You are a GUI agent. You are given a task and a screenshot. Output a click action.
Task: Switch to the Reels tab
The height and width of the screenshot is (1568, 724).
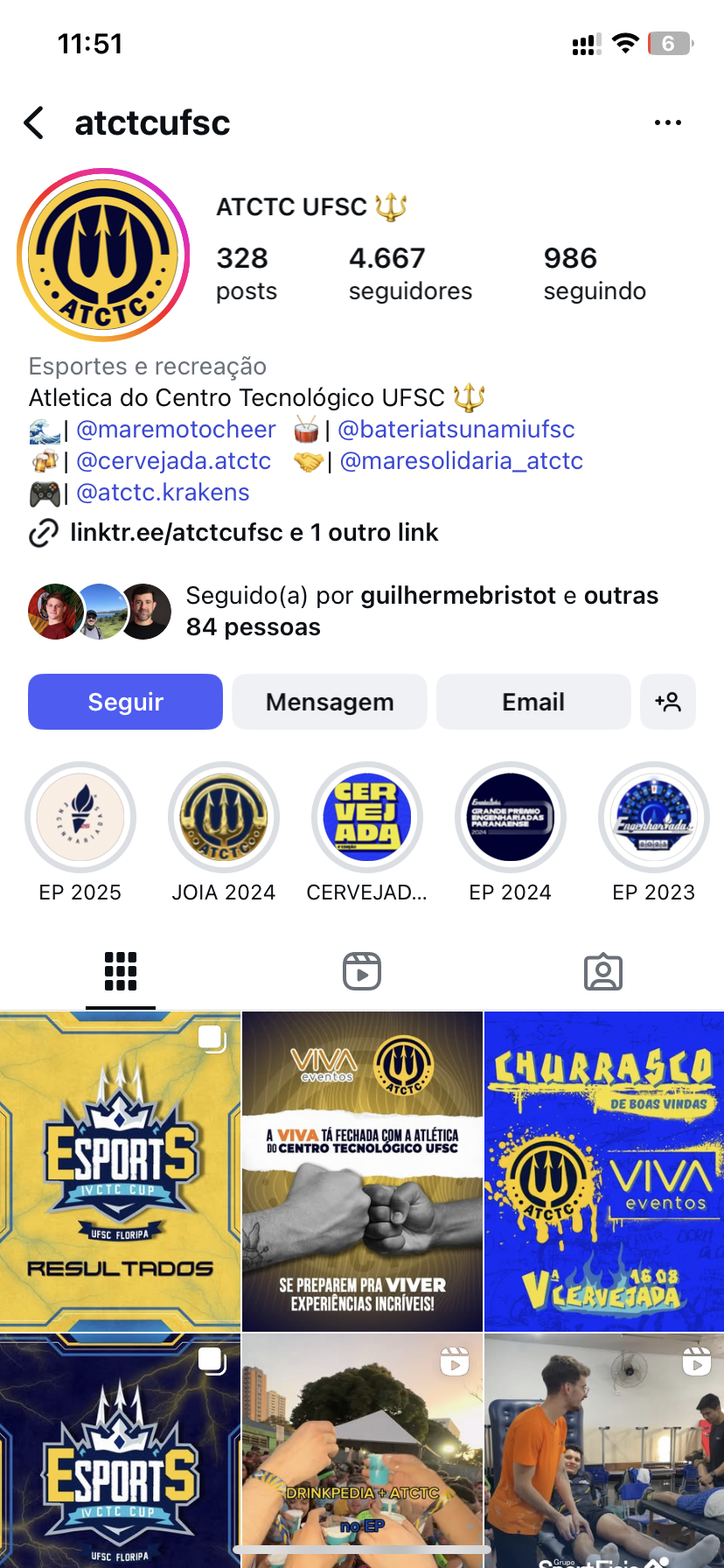(362, 971)
